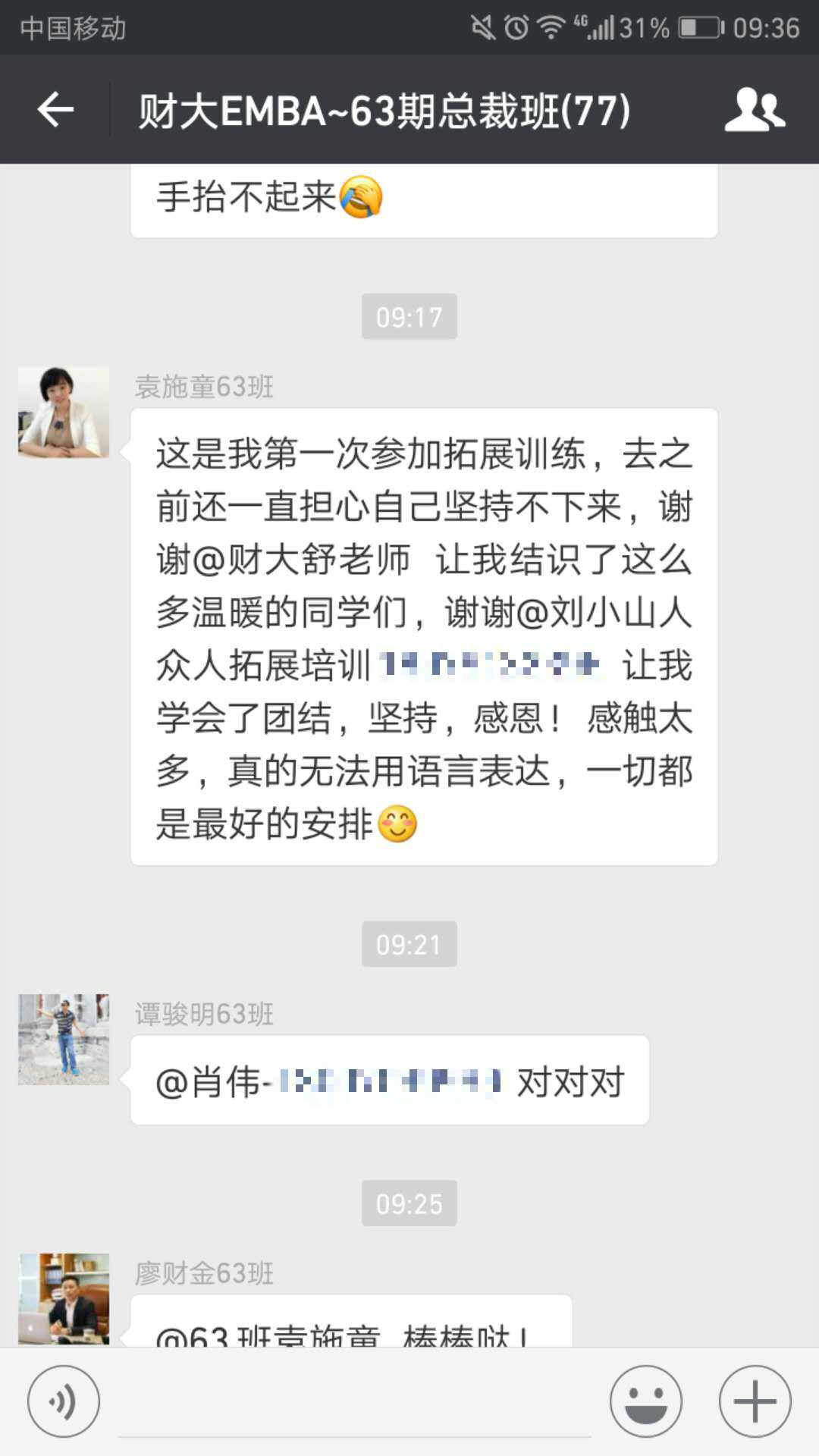Viewport: 819px width, 1456px height.
Task: Open the emoji picker
Action: click(645, 1401)
